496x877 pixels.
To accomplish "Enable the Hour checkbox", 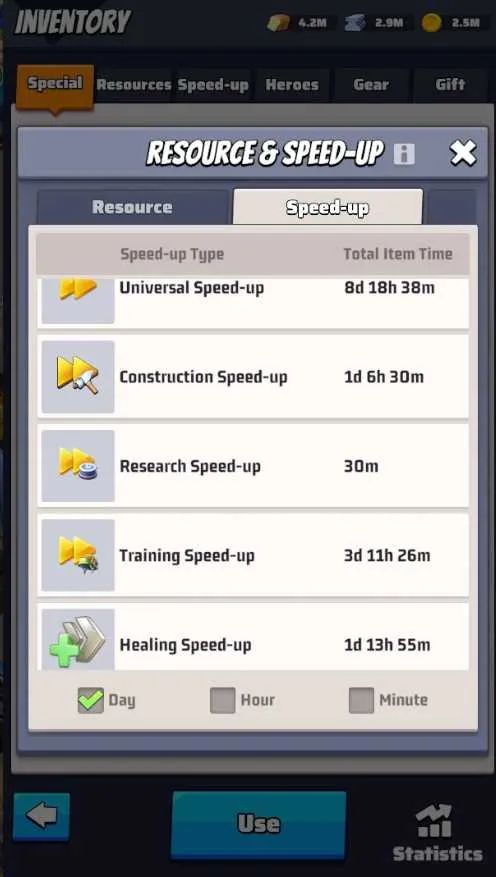I will tap(223, 700).
